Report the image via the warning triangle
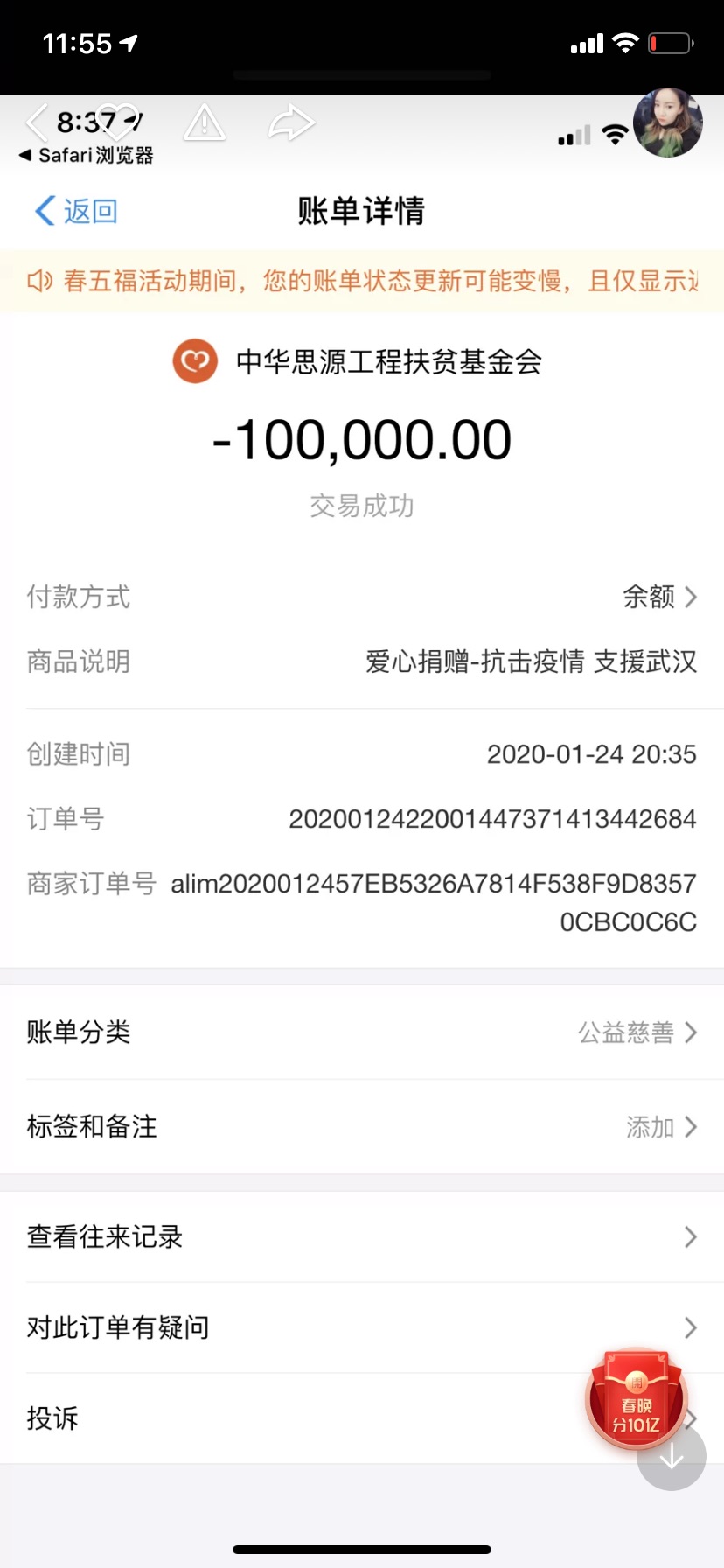 pyautogui.click(x=205, y=122)
